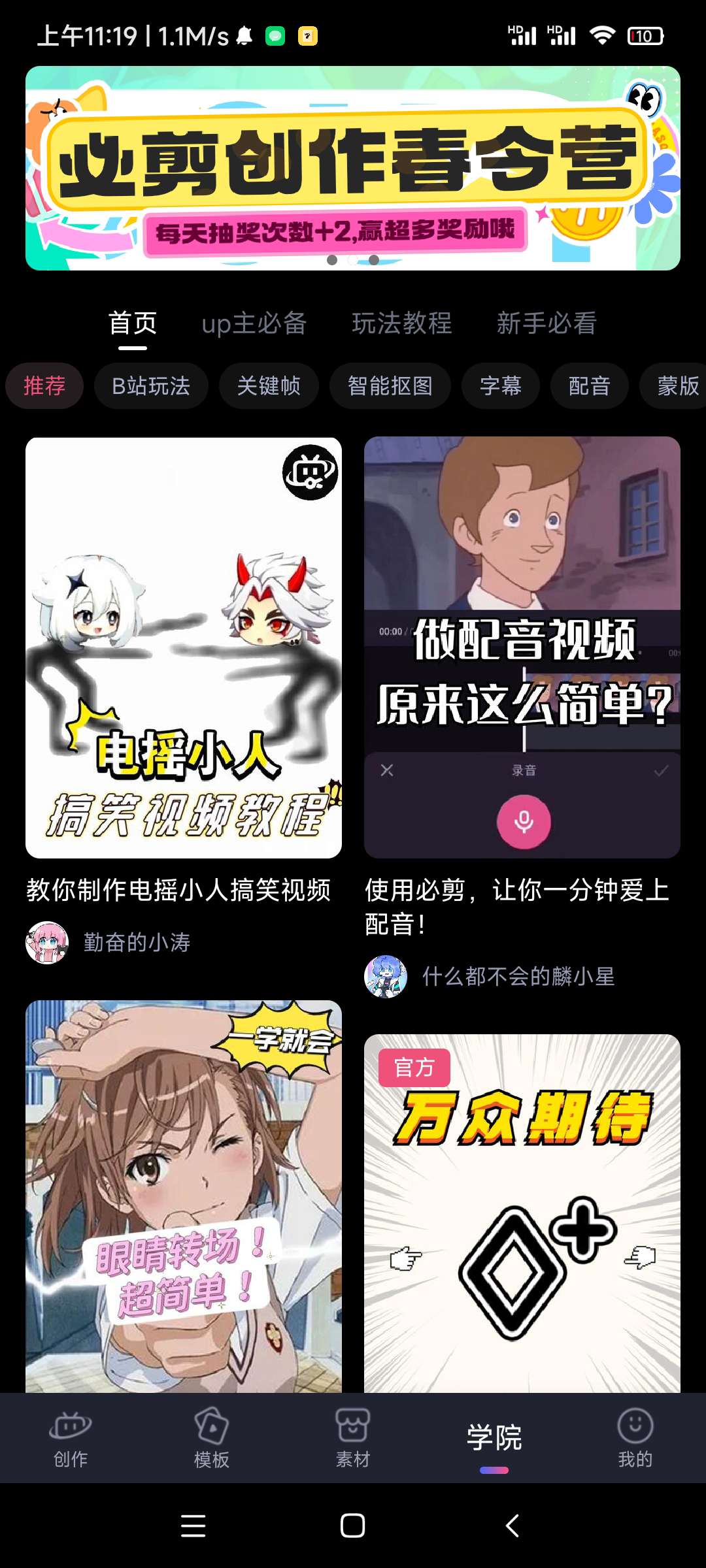The width and height of the screenshot is (706, 1568).
Task: Open the 电摇小人搞笑视频教程 video
Action: tap(184, 647)
